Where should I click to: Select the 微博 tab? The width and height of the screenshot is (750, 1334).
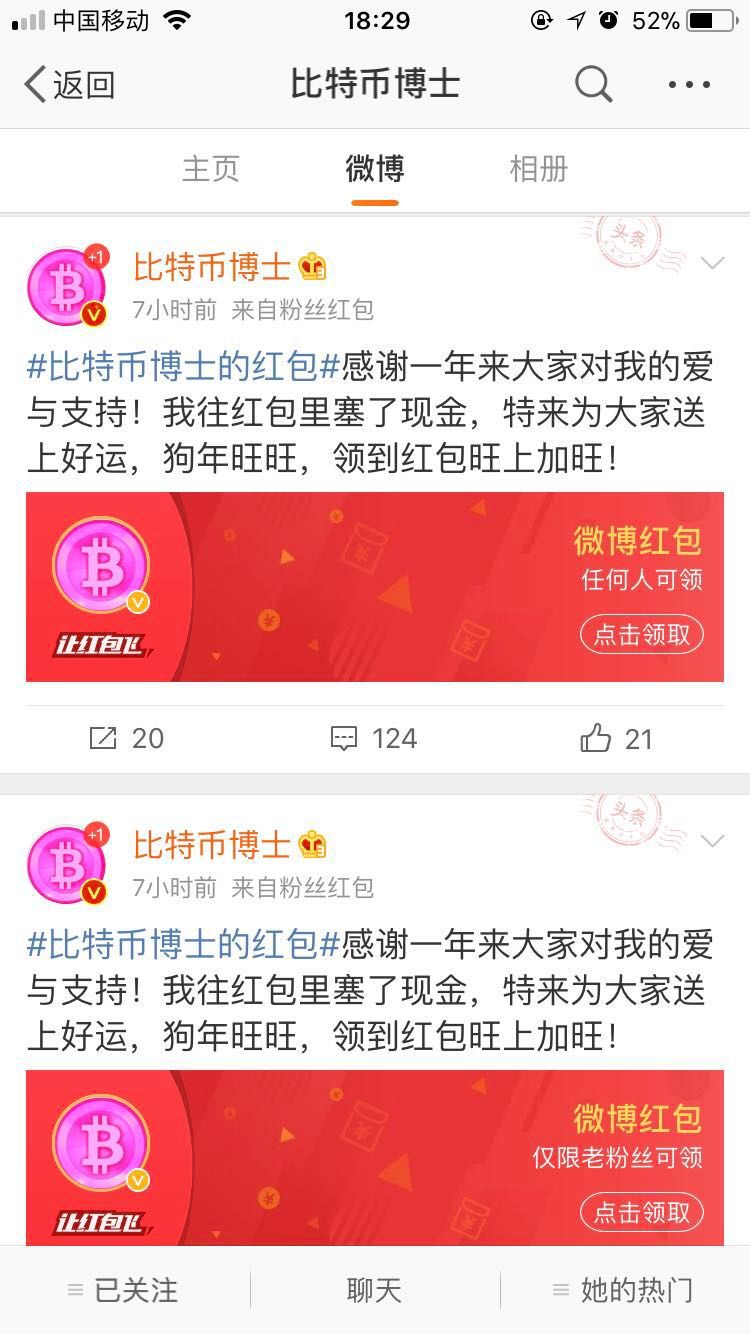pyautogui.click(x=375, y=169)
